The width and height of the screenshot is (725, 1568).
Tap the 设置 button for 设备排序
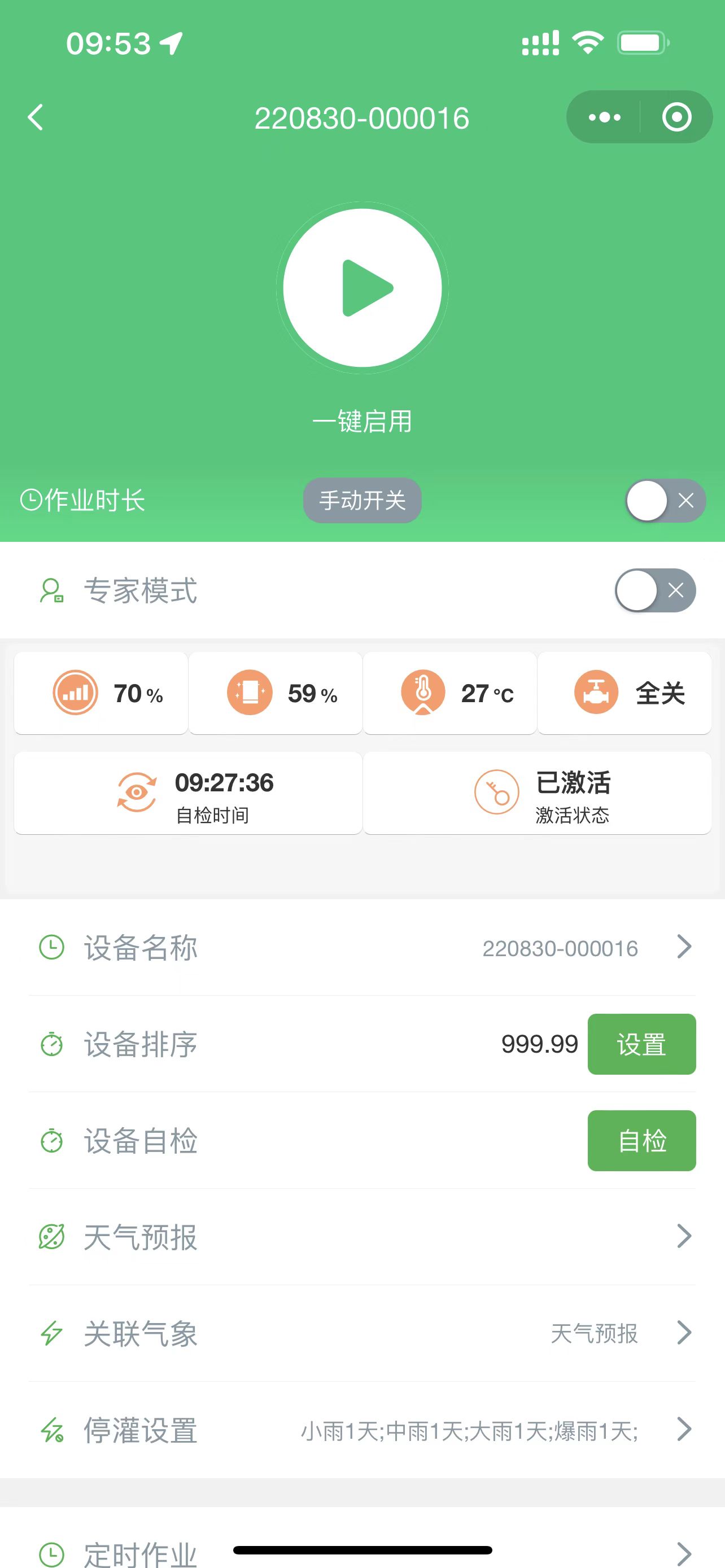point(641,1045)
